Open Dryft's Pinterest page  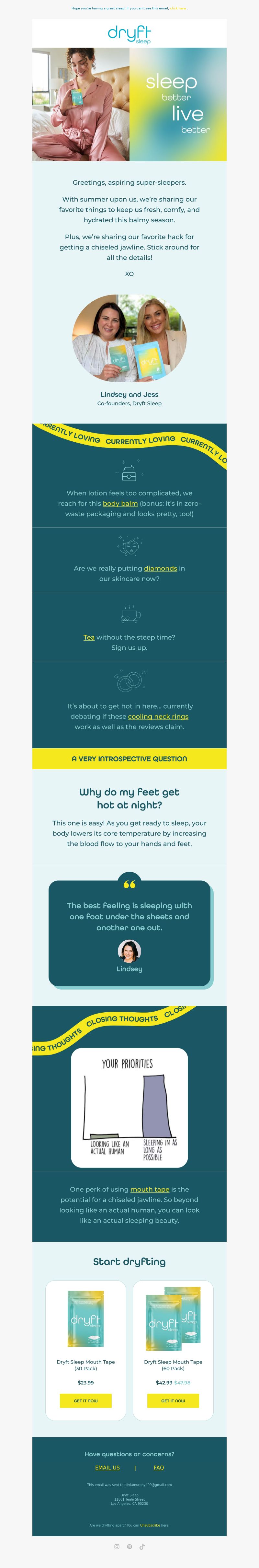[x=129, y=1546]
